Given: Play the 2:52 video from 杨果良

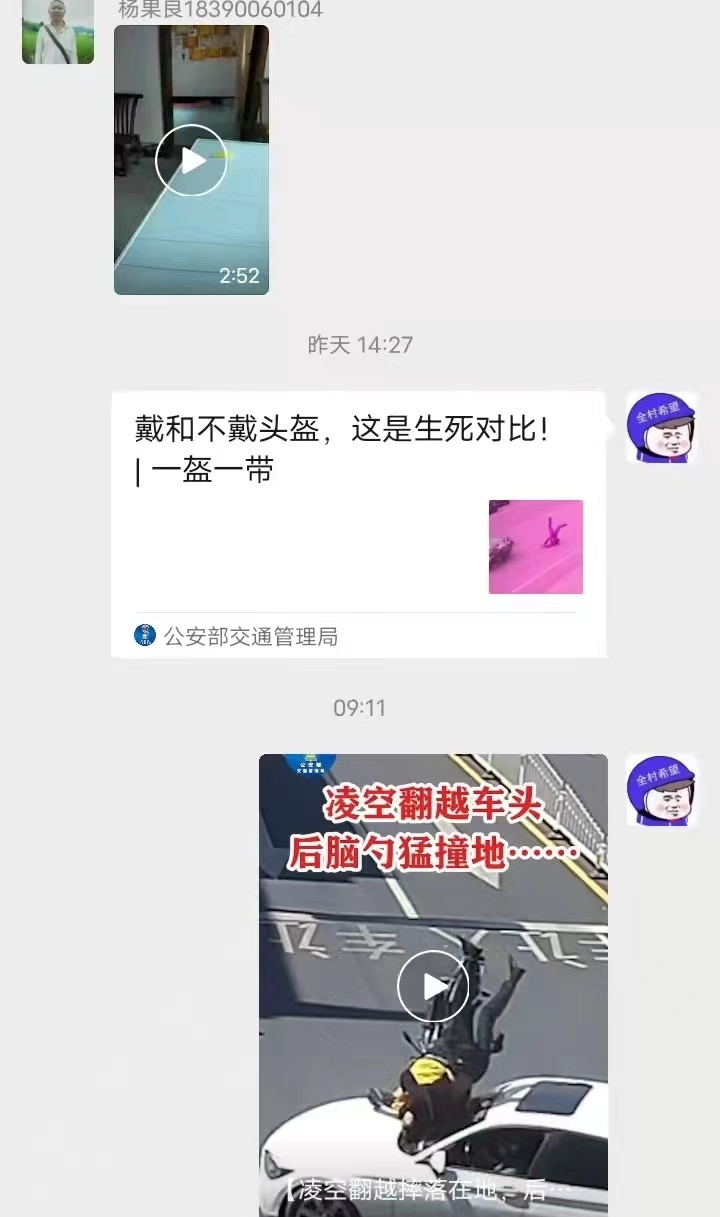Looking at the screenshot, I should (191, 161).
